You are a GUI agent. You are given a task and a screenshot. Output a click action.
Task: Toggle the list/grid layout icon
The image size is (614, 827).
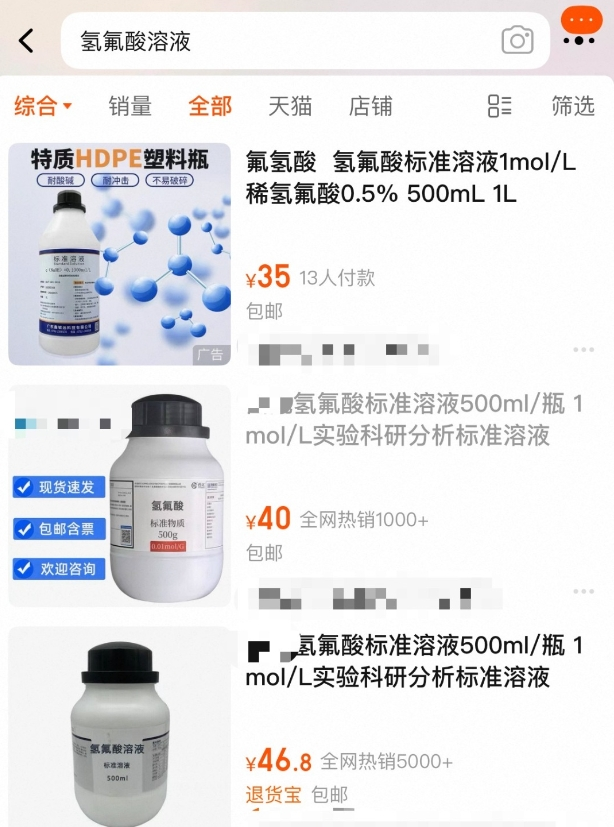click(499, 106)
